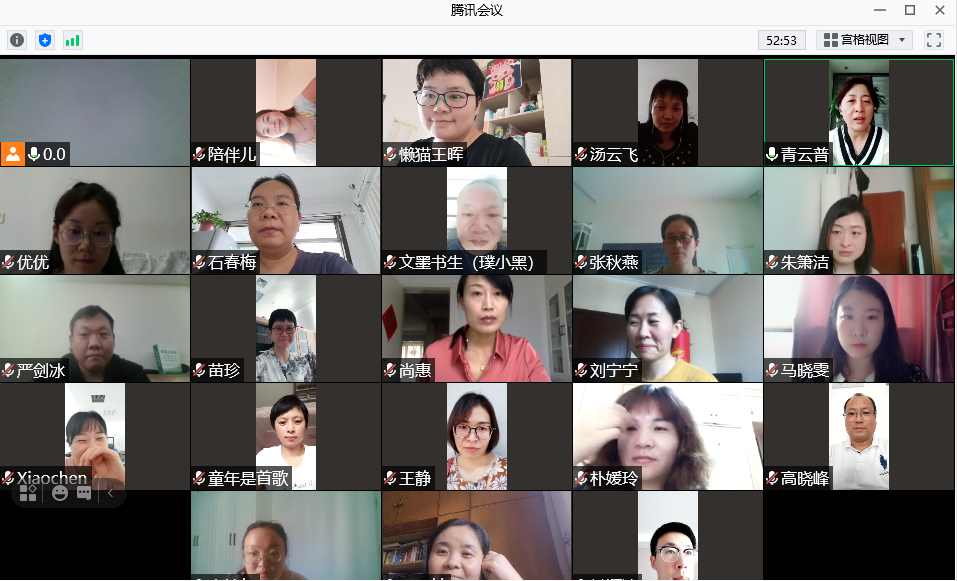The height and width of the screenshot is (581, 957).
Task: Open the security shield icon
Action: point(44,40)
